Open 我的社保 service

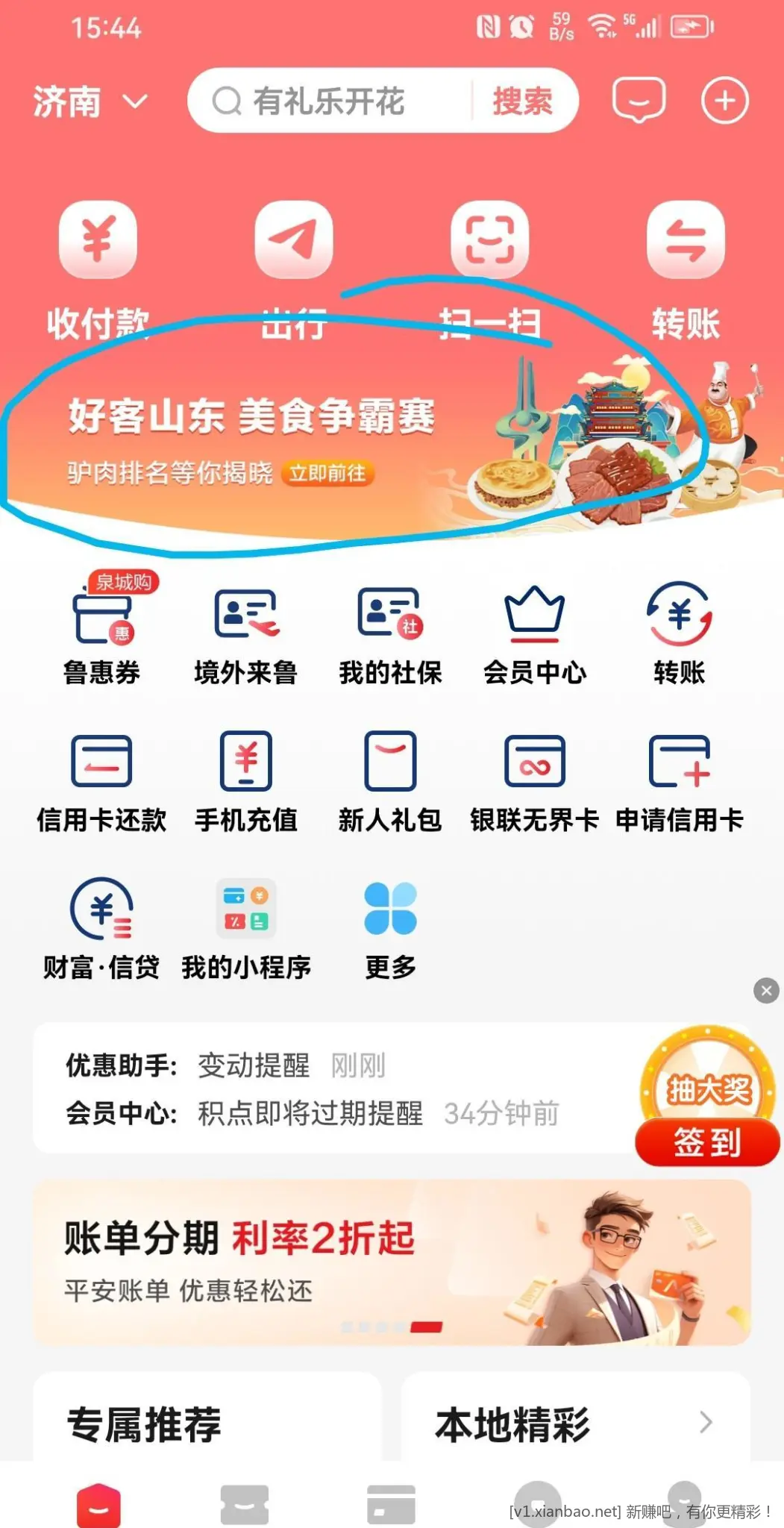(x=390, y=633)
